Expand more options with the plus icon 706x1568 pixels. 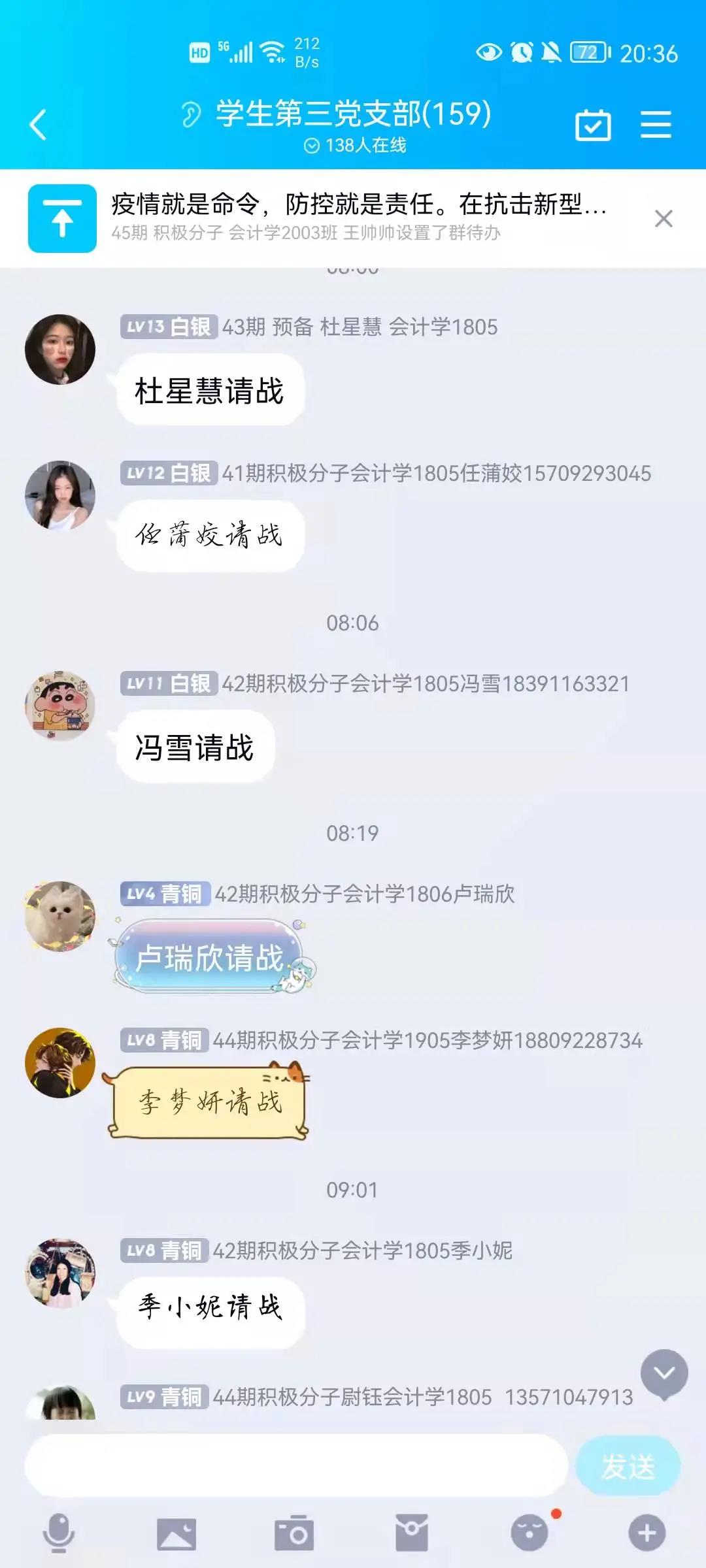click(x=647, y=1533)
